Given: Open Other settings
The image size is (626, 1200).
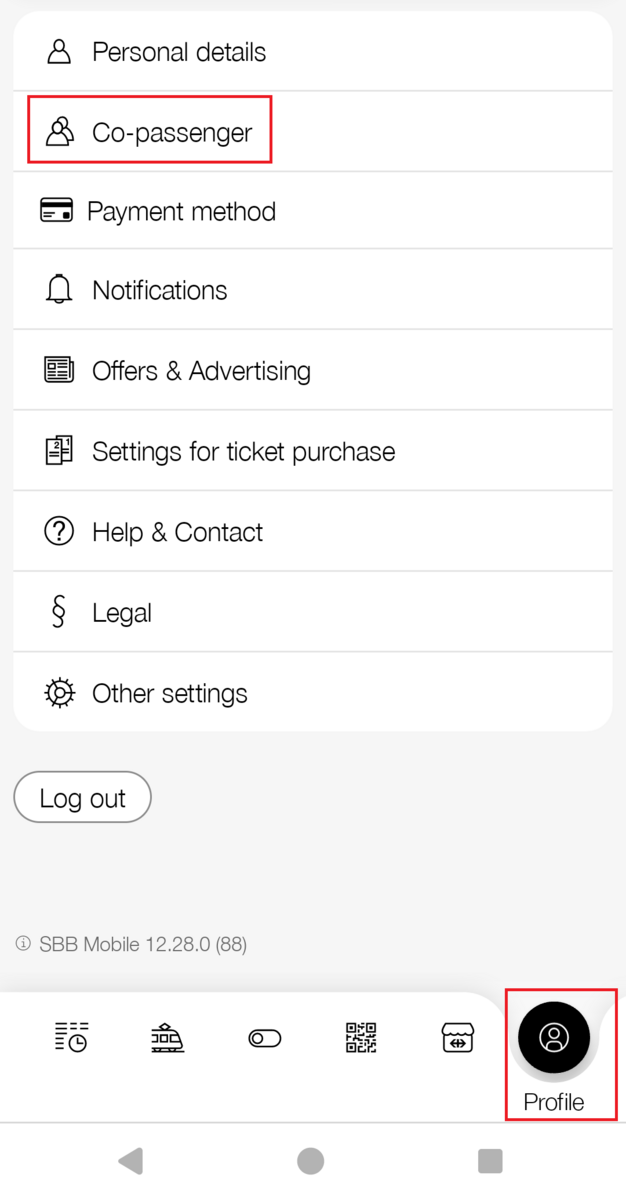Looking at the screenshot, I should click(313, 693).
